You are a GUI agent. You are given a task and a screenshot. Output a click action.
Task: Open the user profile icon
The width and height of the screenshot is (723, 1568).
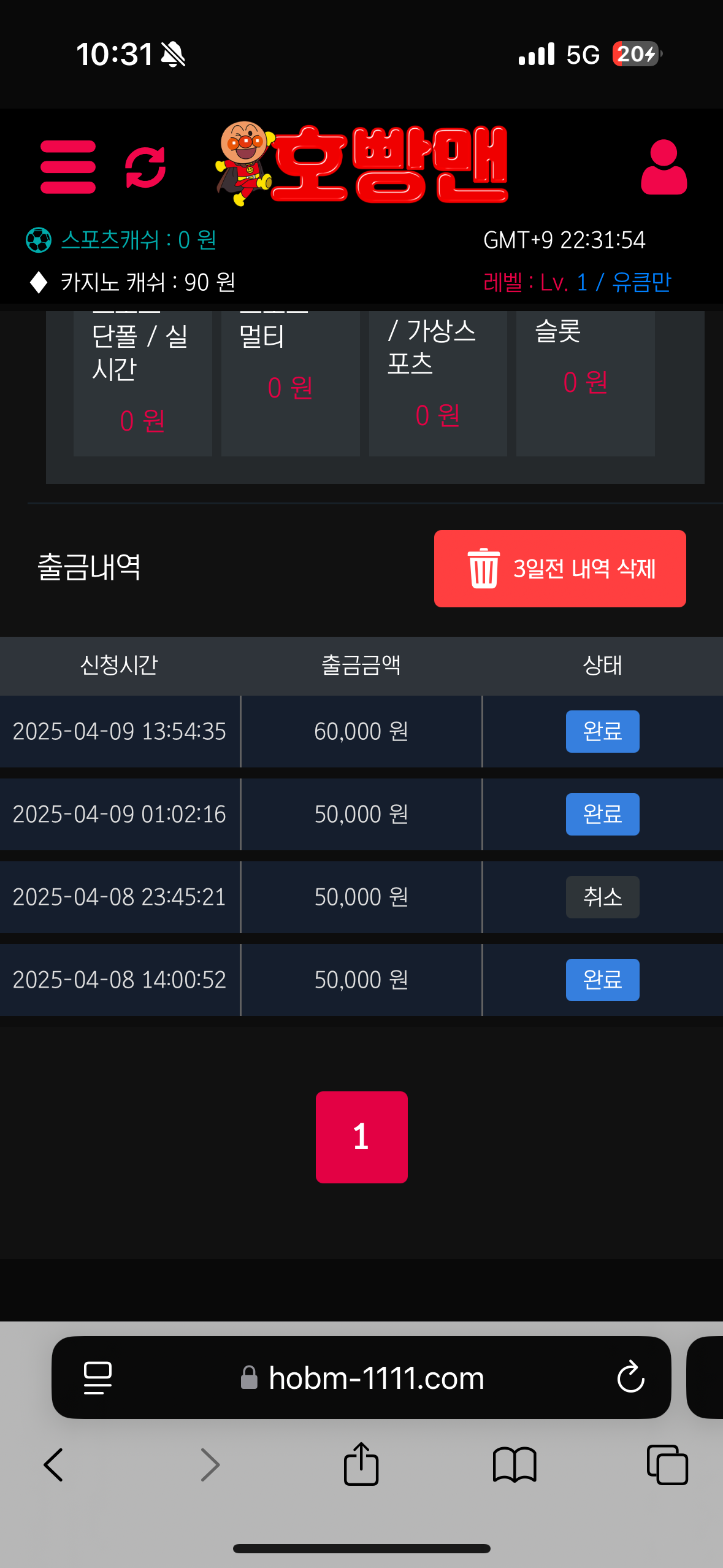(664, 167)
